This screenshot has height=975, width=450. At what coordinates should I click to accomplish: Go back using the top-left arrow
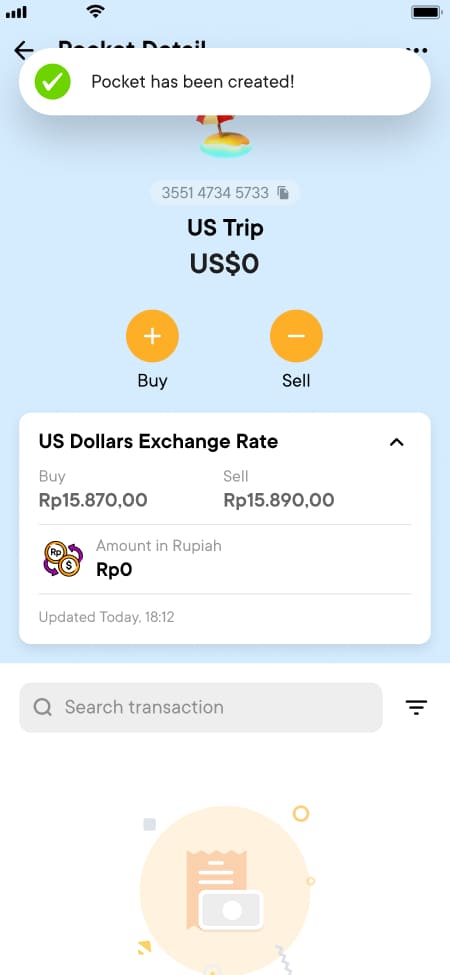point(24,49)
